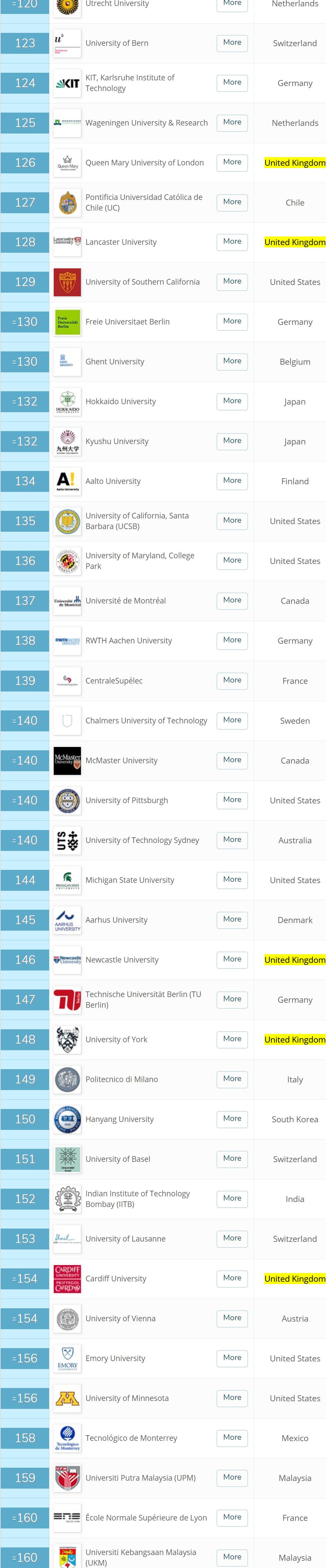Viewport: 326px width, 1568px height.
Task: Show More for Université de Montréal
Action: coord(232,600)
